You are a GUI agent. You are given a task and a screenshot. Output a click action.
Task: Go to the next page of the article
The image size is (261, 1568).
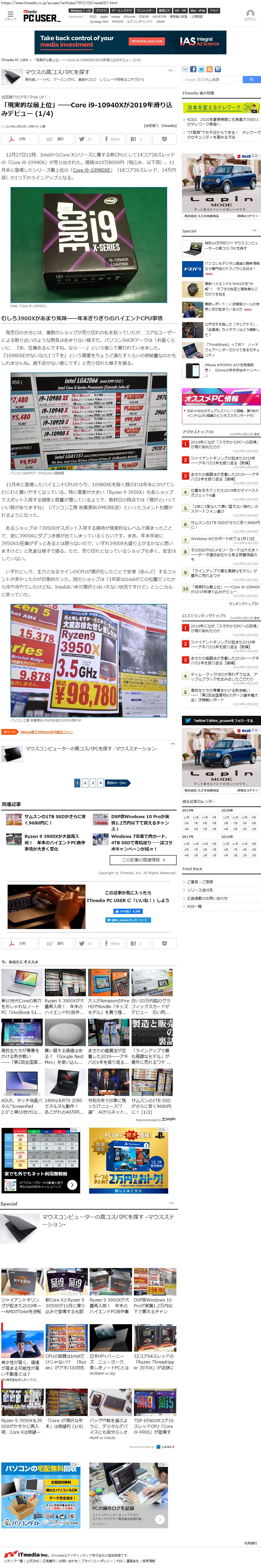[x=117, y=783]
